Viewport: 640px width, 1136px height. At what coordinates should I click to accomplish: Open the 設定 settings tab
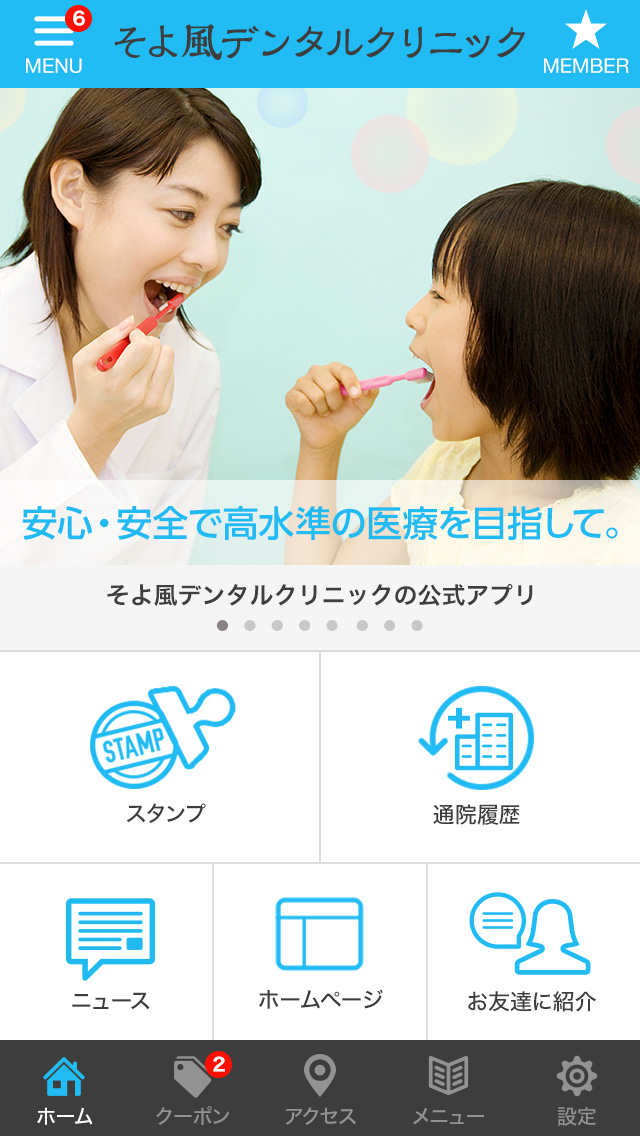coord(576,1088)
